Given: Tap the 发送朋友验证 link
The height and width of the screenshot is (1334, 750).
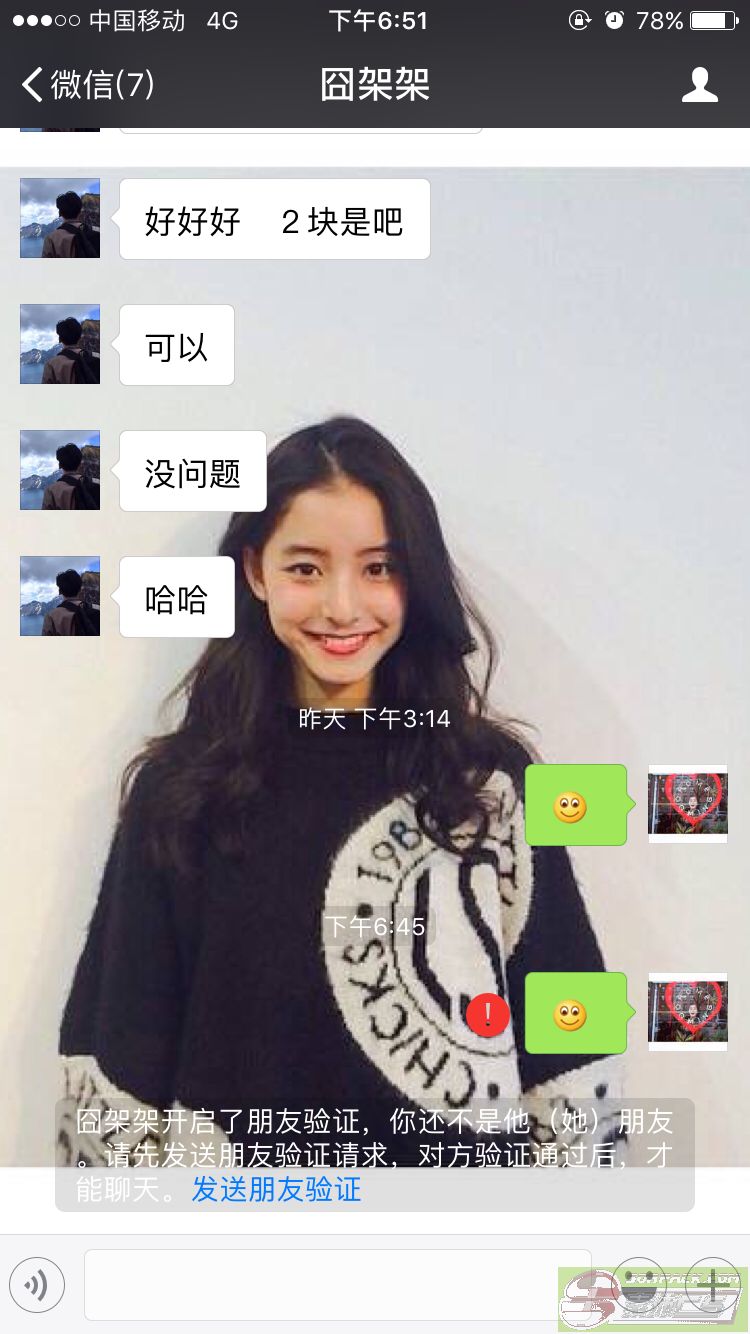Looking at the screenshot, I should [x=276, y=1189].
